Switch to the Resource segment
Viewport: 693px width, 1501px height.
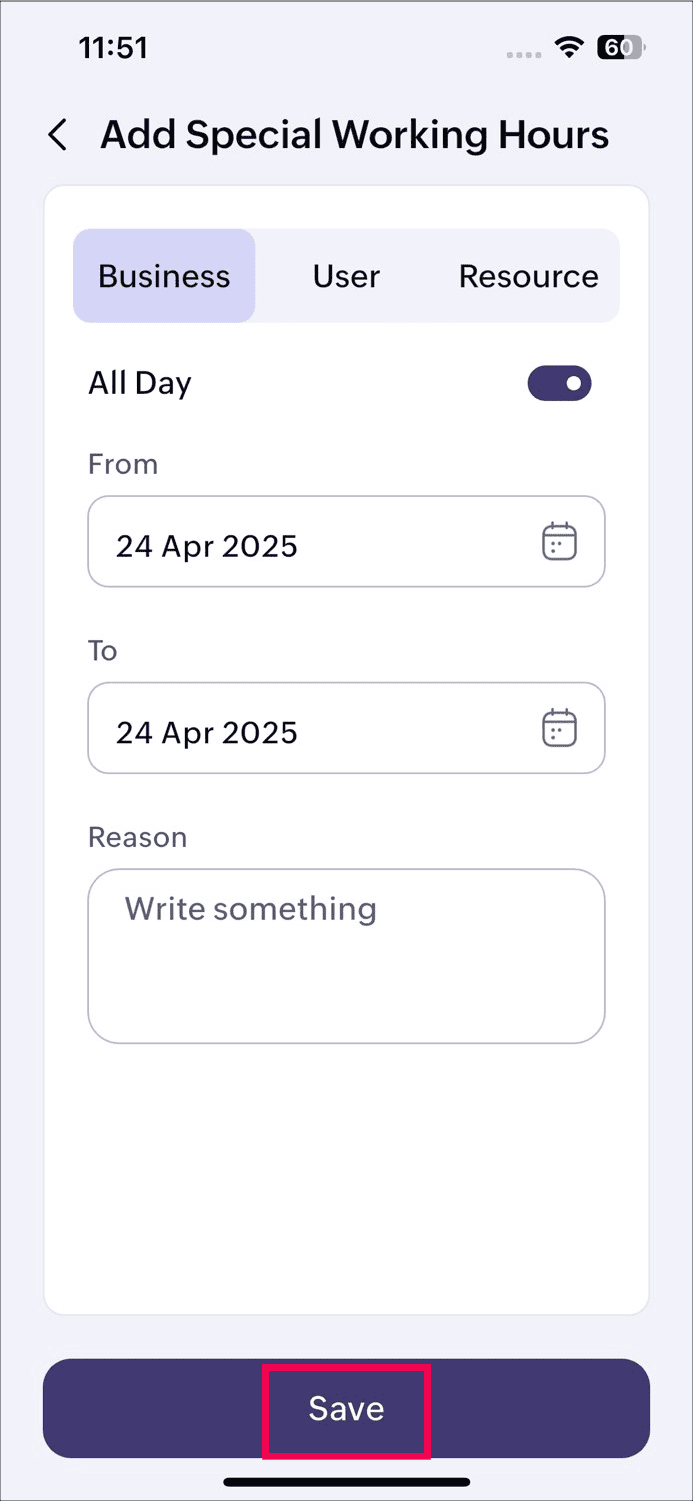point(528,276)
